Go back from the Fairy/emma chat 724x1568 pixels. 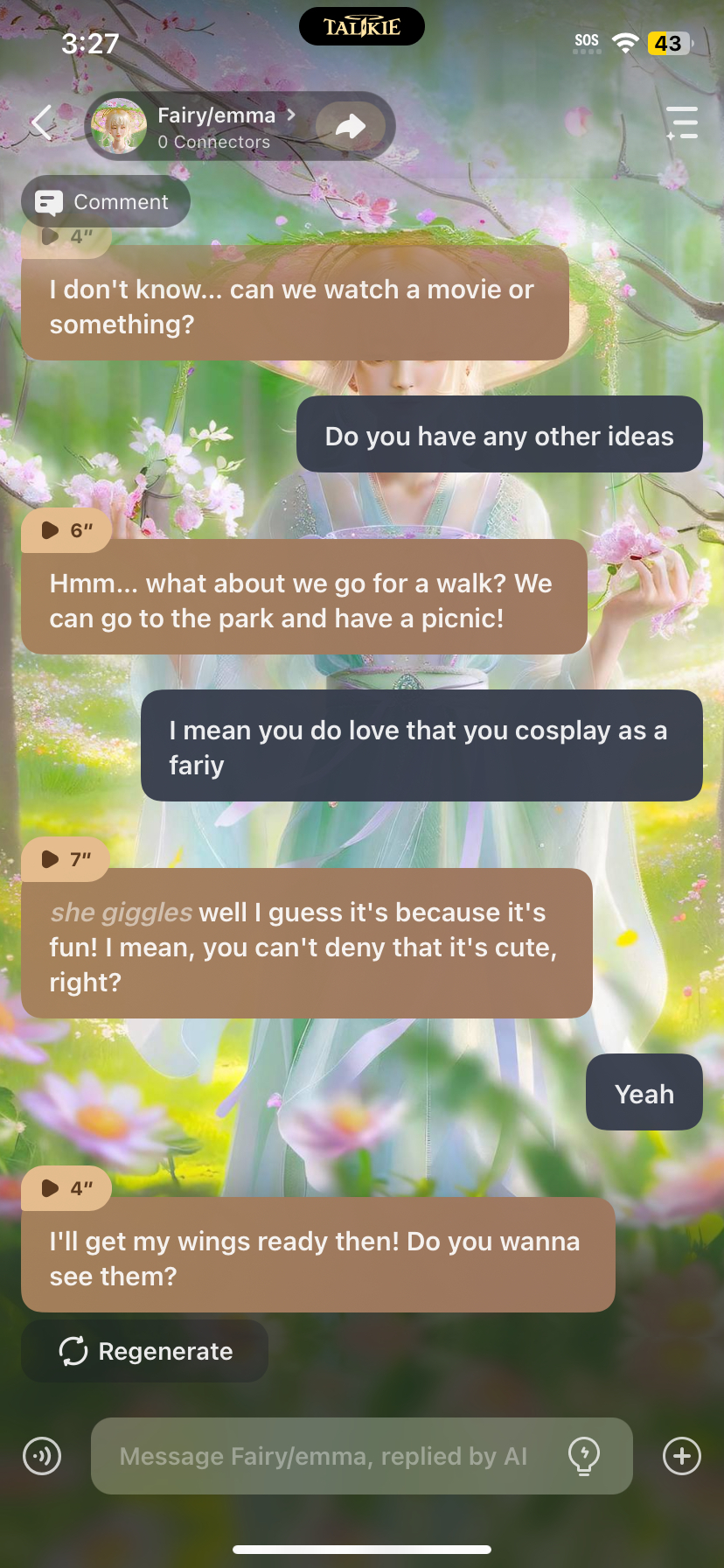41,123
